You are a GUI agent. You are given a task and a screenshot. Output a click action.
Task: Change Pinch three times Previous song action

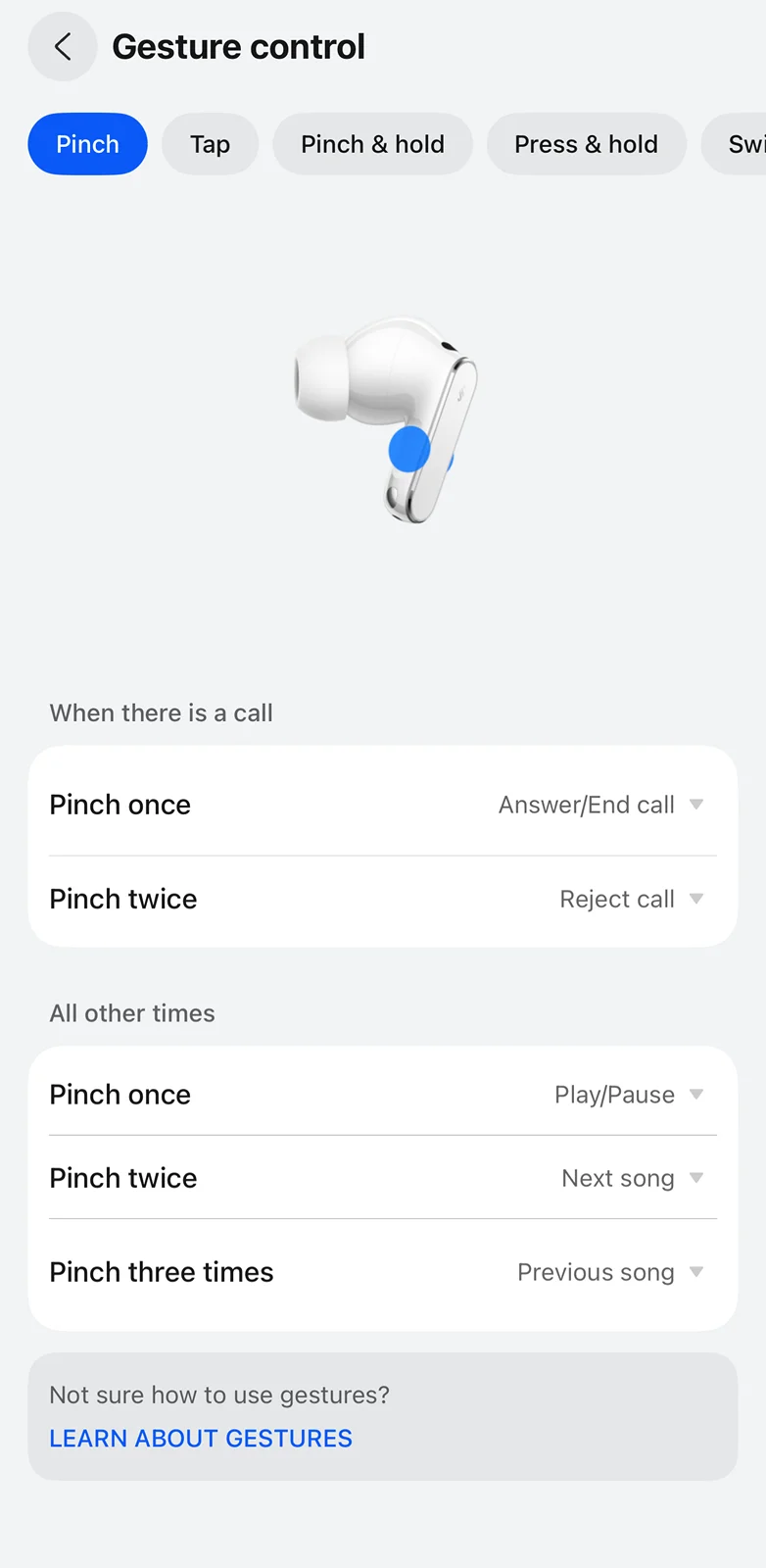click(x=609, y=1272)
